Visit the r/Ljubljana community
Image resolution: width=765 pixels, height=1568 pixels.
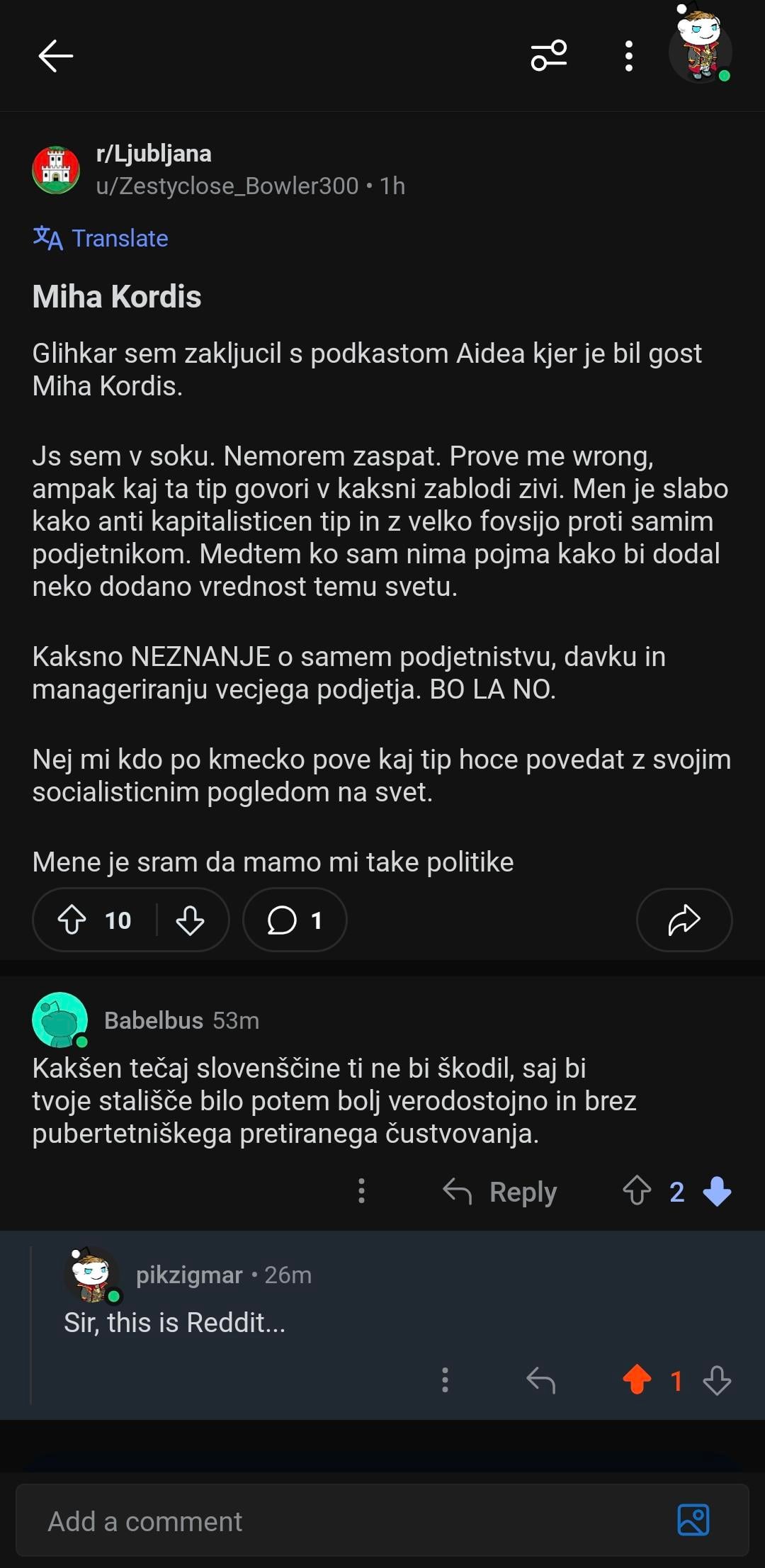click(x=153, y=154)
